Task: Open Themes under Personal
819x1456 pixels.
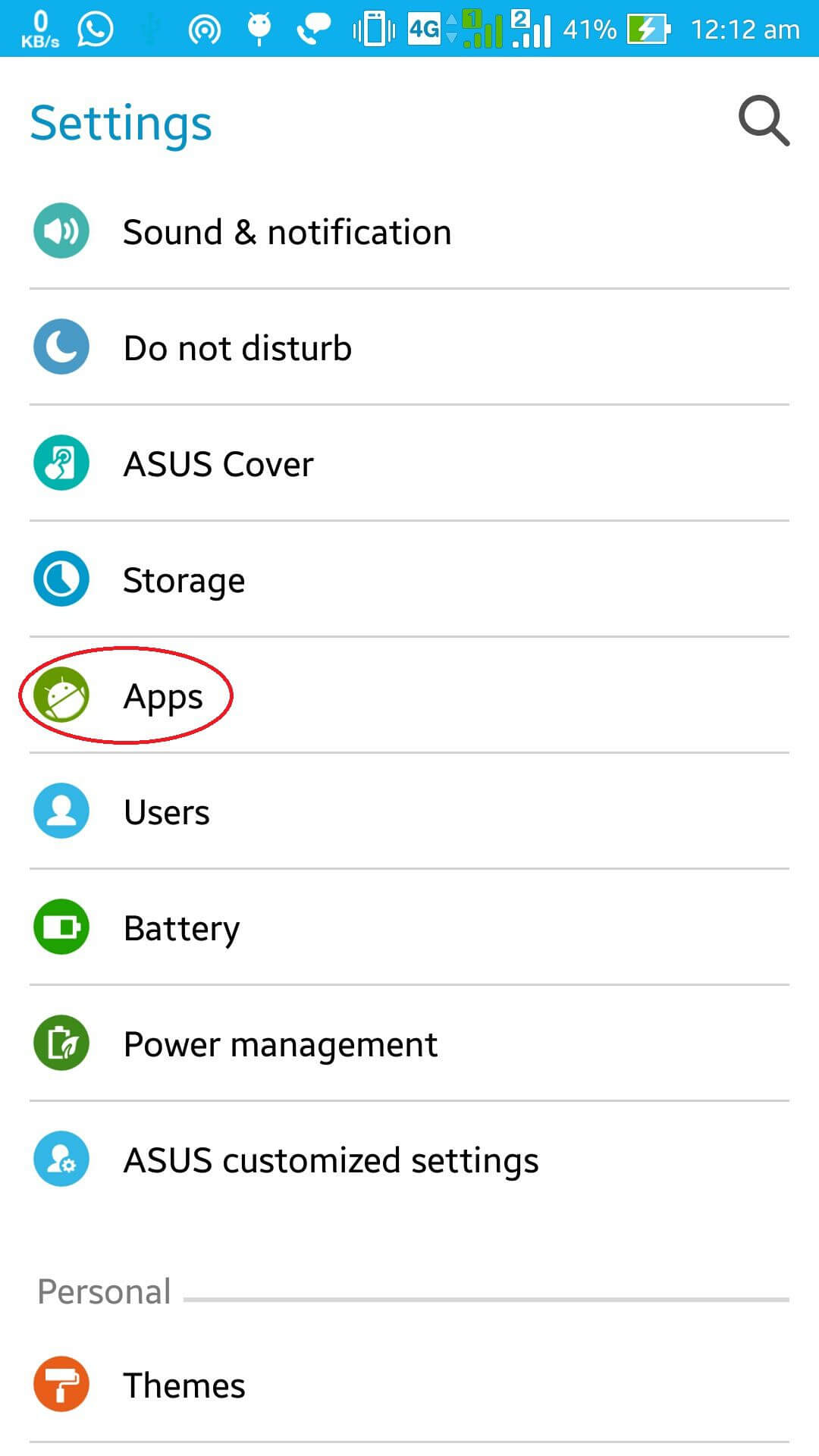Action: (409, 1385)
